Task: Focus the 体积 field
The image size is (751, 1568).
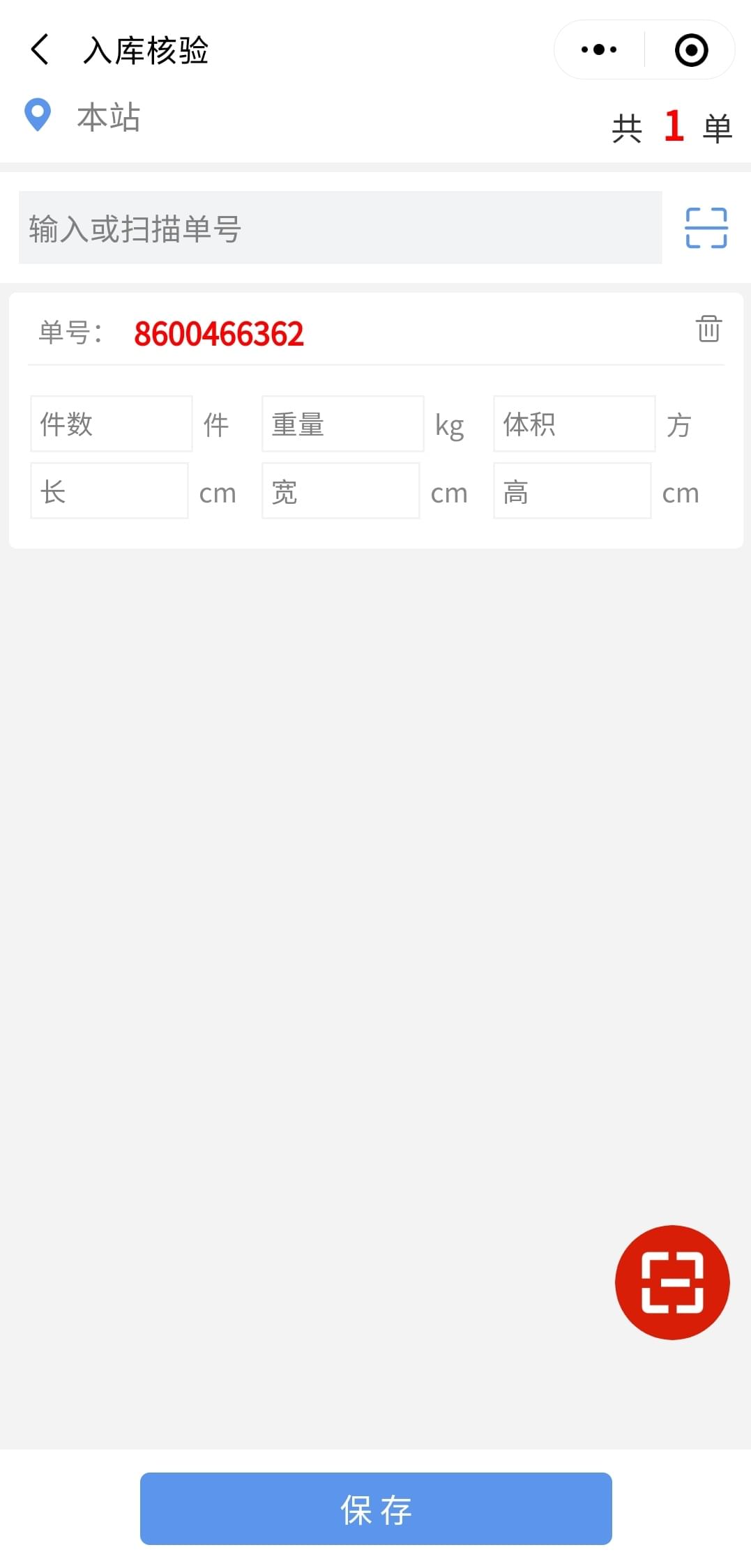Action: [x=574, y=424]
